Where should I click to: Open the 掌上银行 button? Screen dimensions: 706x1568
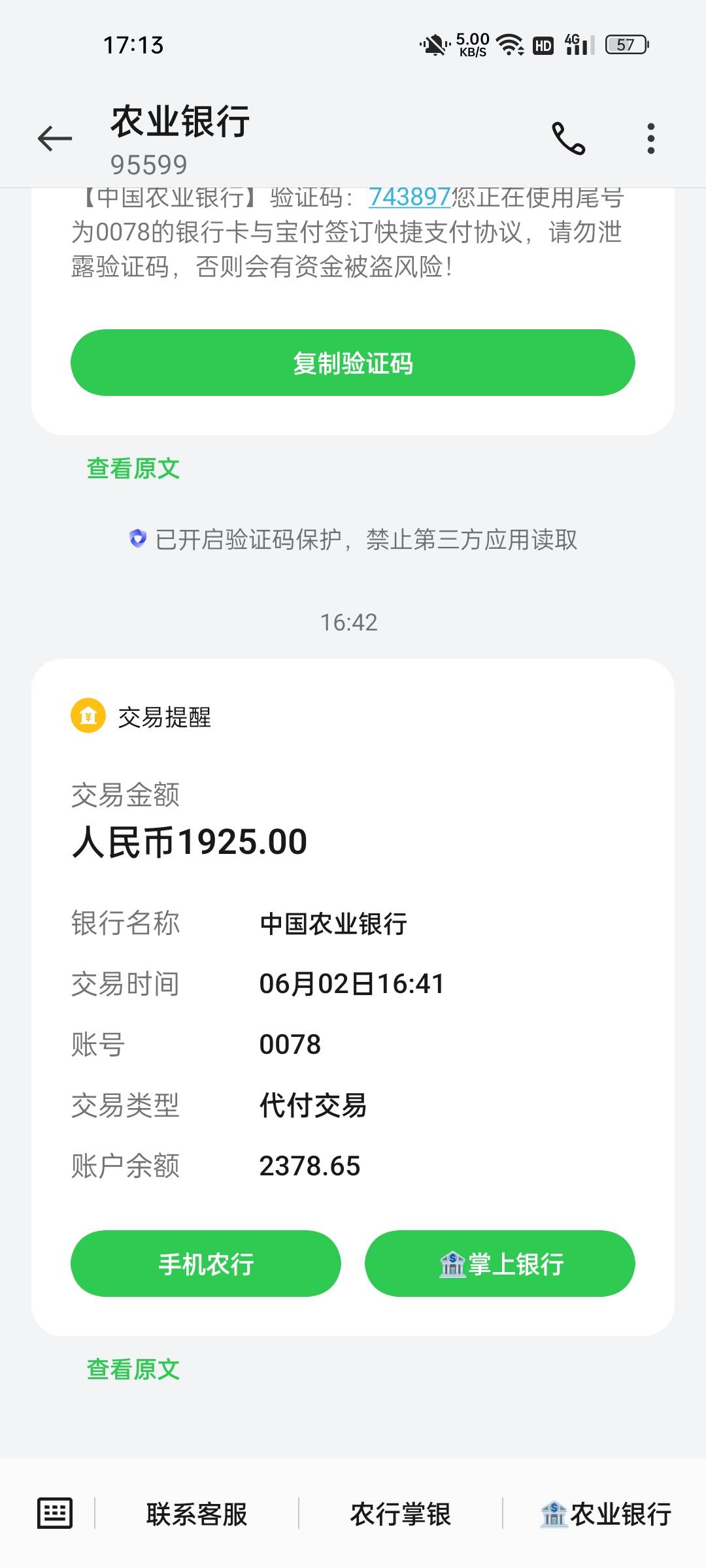[500, 1264]
